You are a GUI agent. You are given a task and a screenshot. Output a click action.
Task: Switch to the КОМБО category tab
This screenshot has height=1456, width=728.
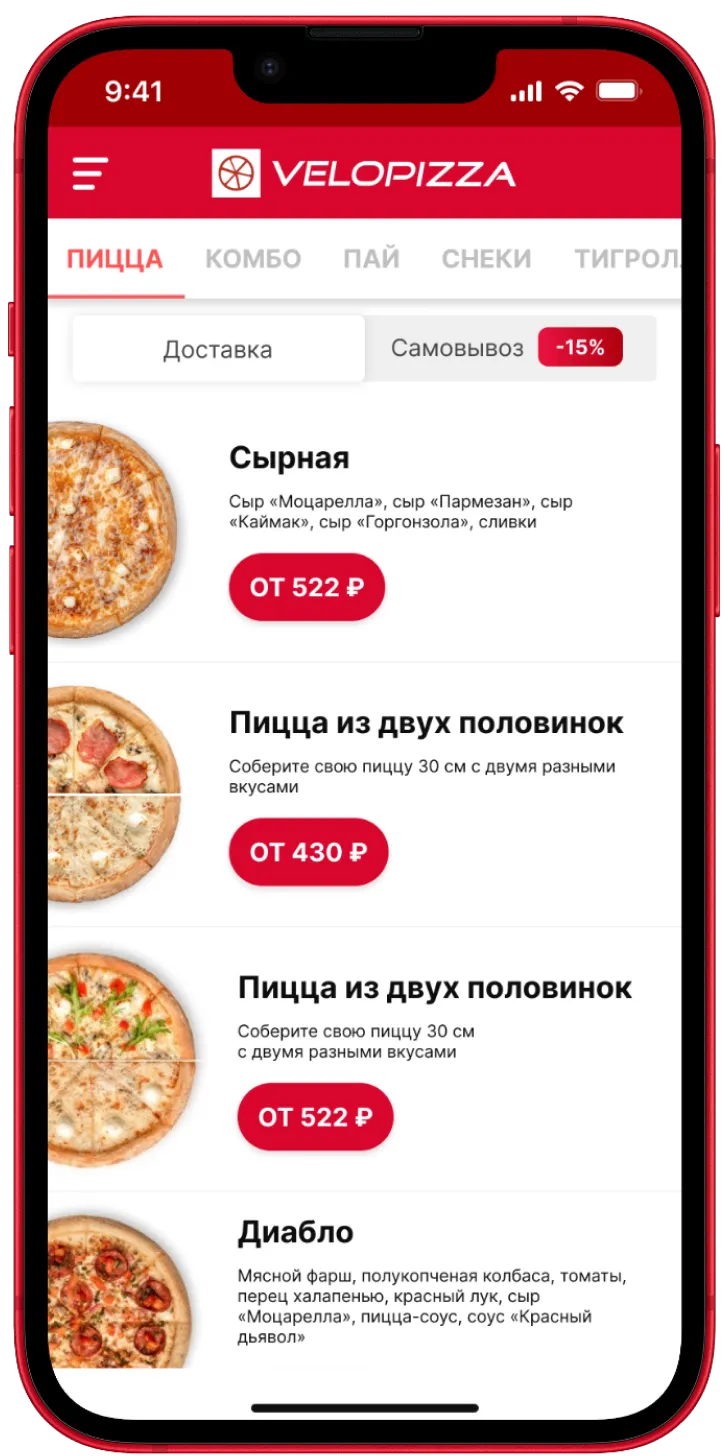coord(253,257)
